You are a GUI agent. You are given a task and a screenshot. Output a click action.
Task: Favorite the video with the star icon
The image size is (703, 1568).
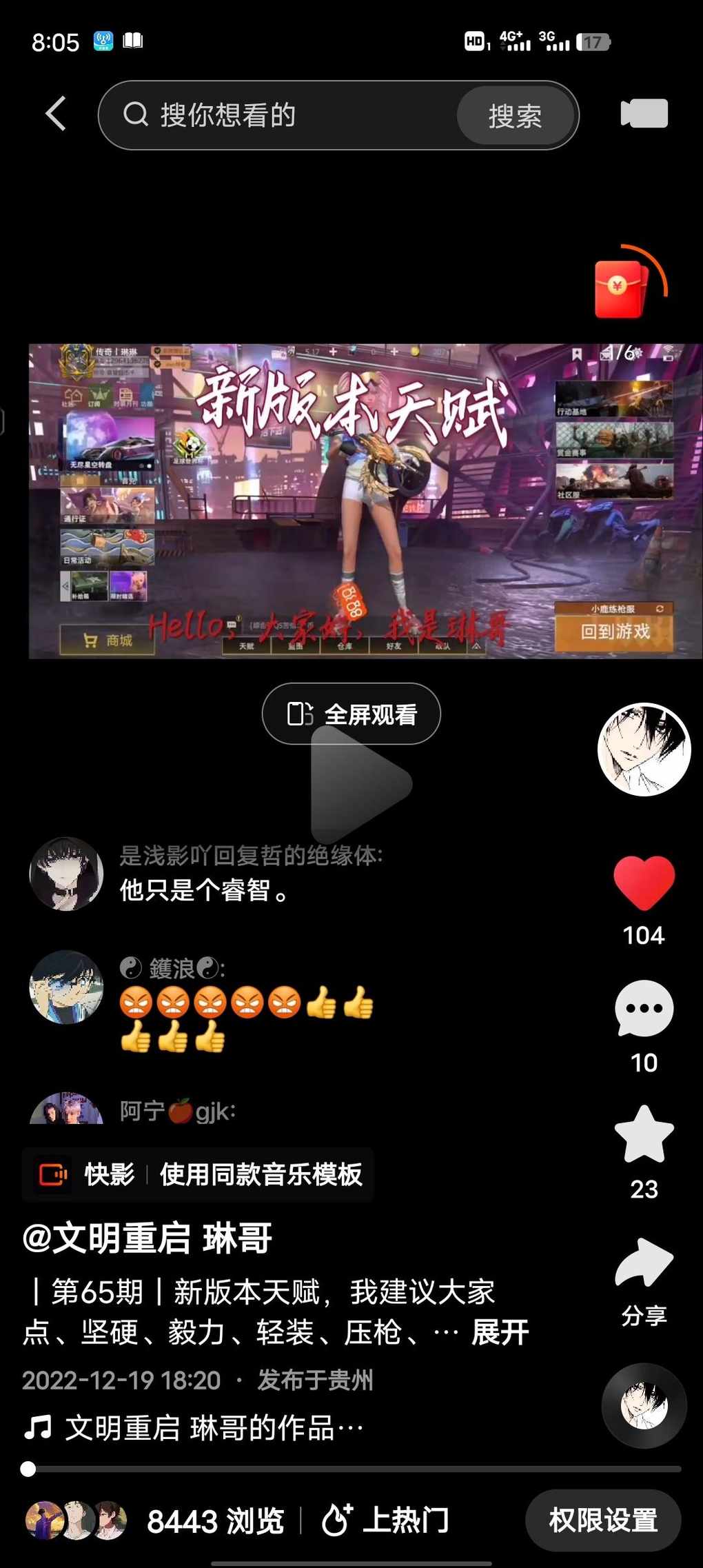pyautogui.click(x=644, y=1135)
